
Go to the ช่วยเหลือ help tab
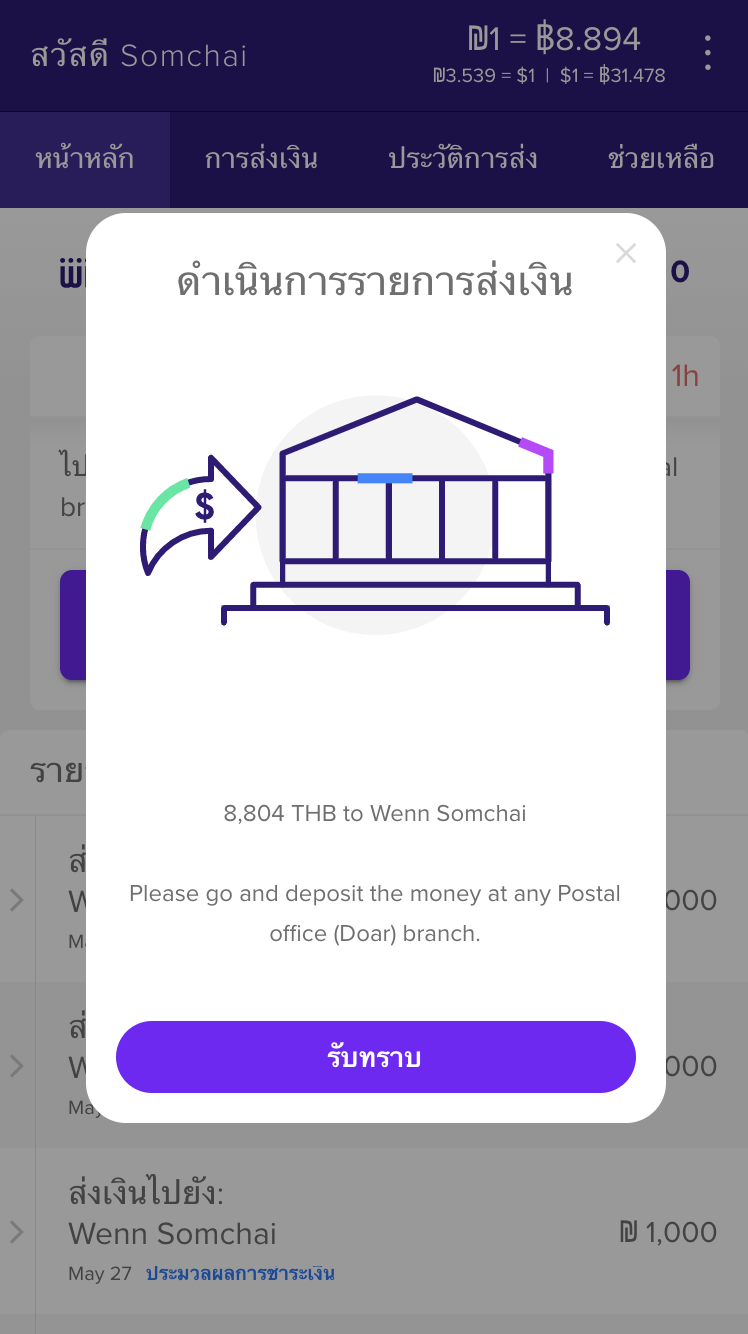(660, 159)
